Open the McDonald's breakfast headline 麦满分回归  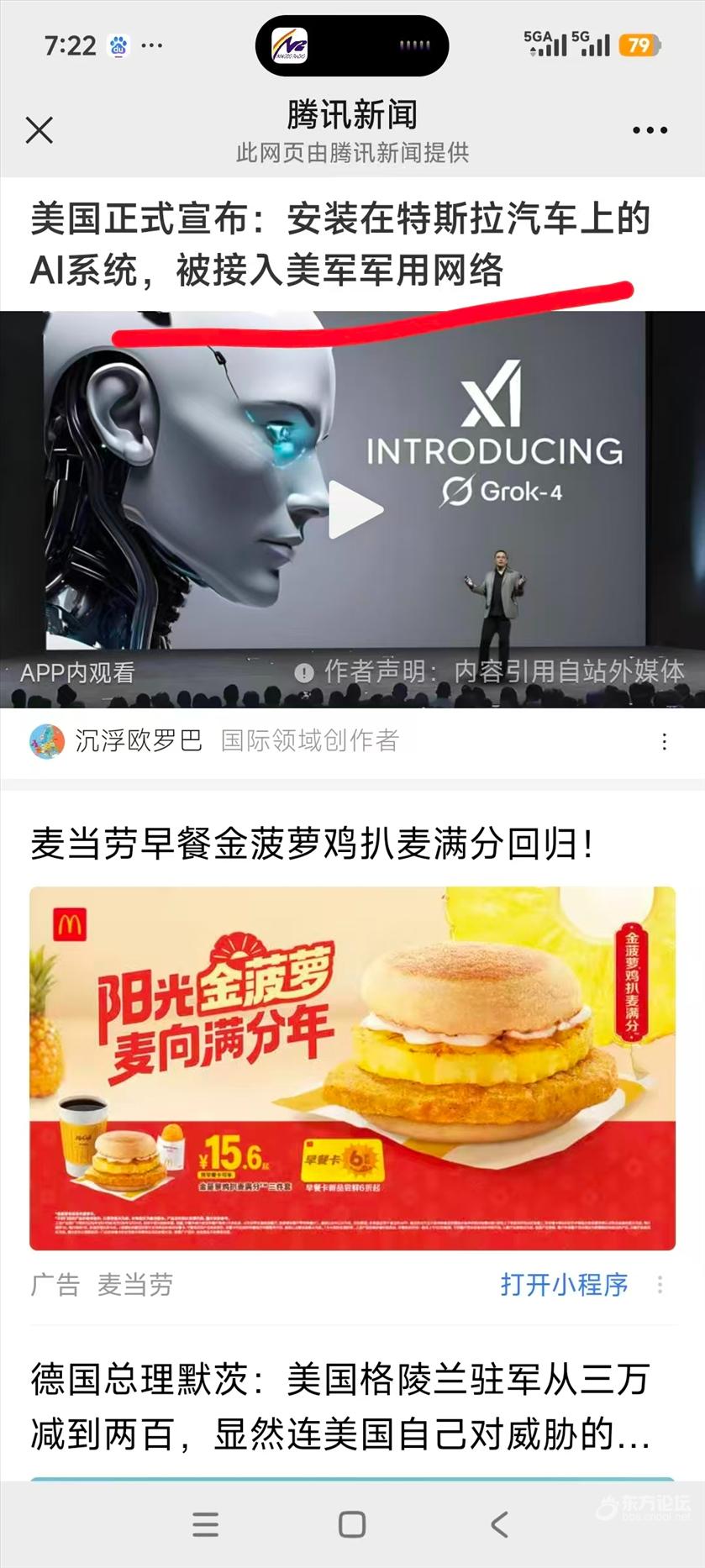coord(313,844)
